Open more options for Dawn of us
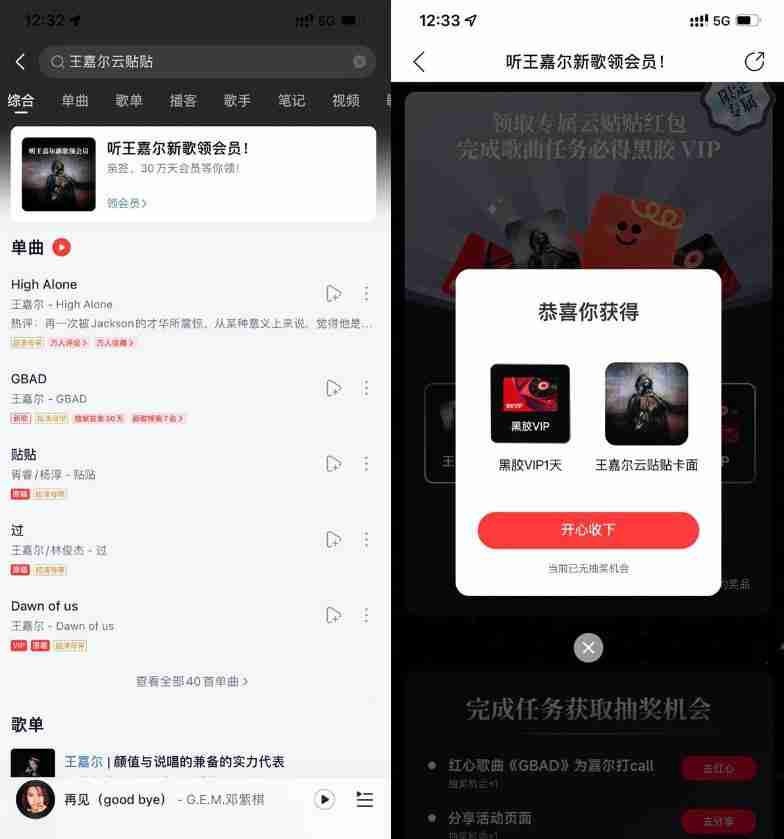This screenshot has width=784, height=839. tap(366, 615)
